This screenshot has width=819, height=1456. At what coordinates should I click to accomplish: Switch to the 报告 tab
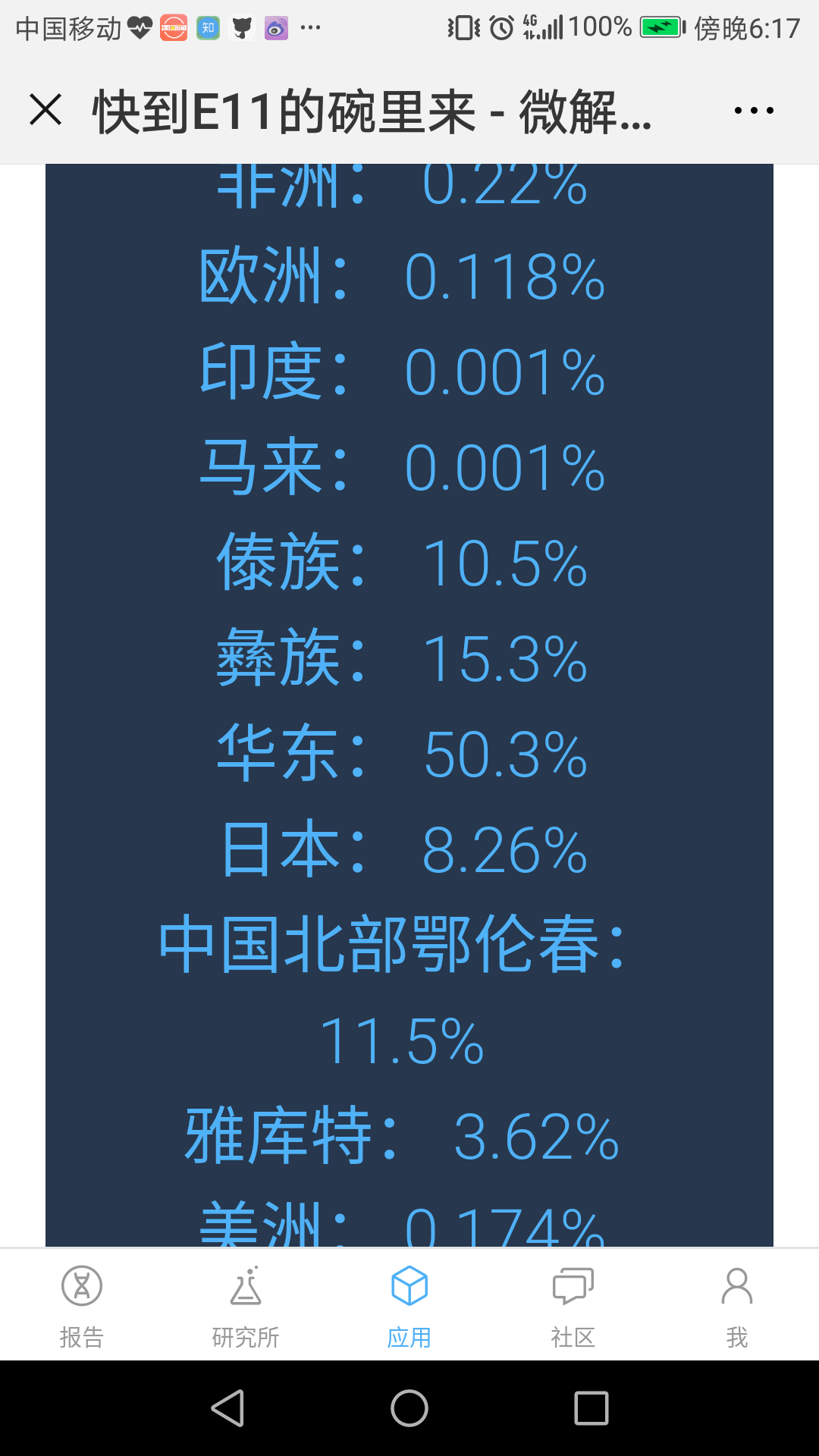tap(82, 1306)
